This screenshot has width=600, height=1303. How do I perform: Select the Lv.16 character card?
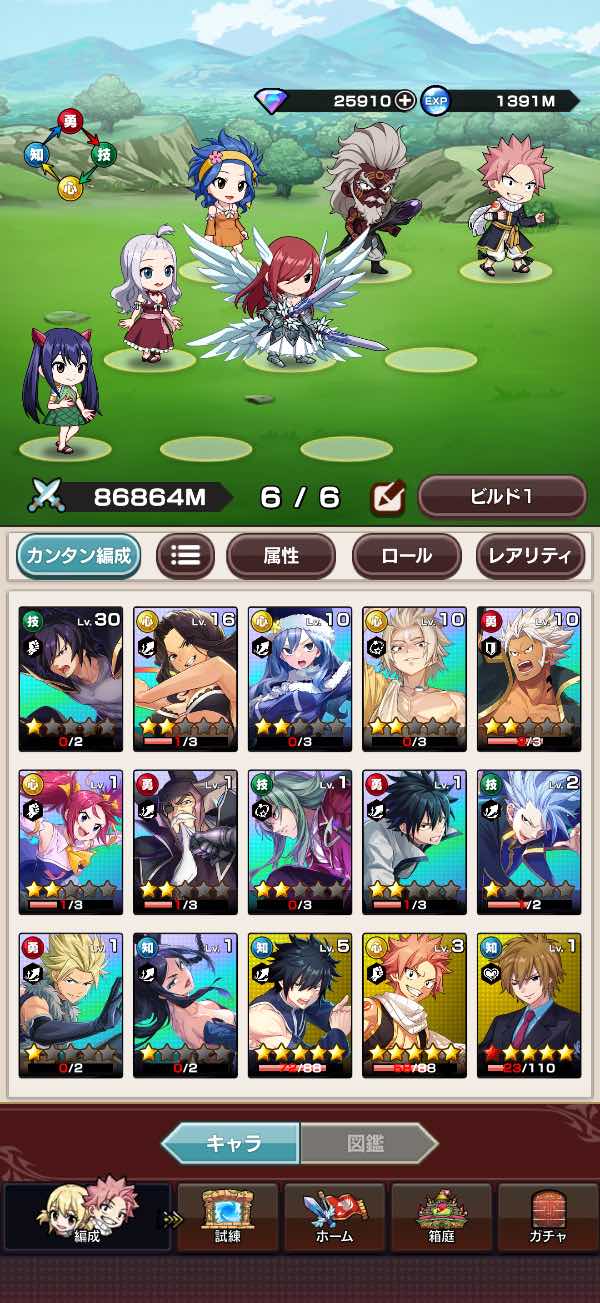(x=186, y=678)
